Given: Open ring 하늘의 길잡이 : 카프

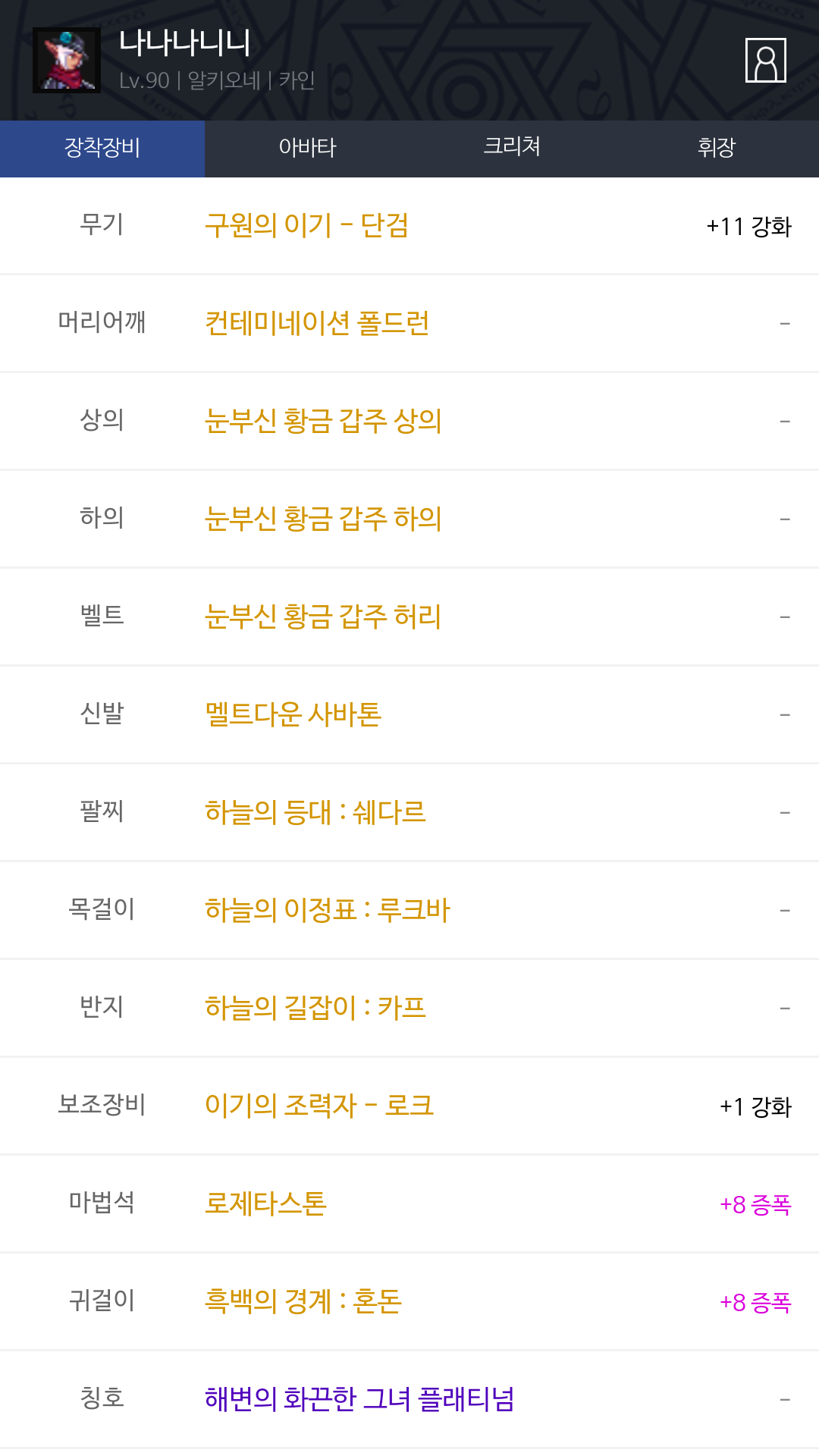Looking at the screenshot, I should pyautogui.click(x=315, y=1009).
